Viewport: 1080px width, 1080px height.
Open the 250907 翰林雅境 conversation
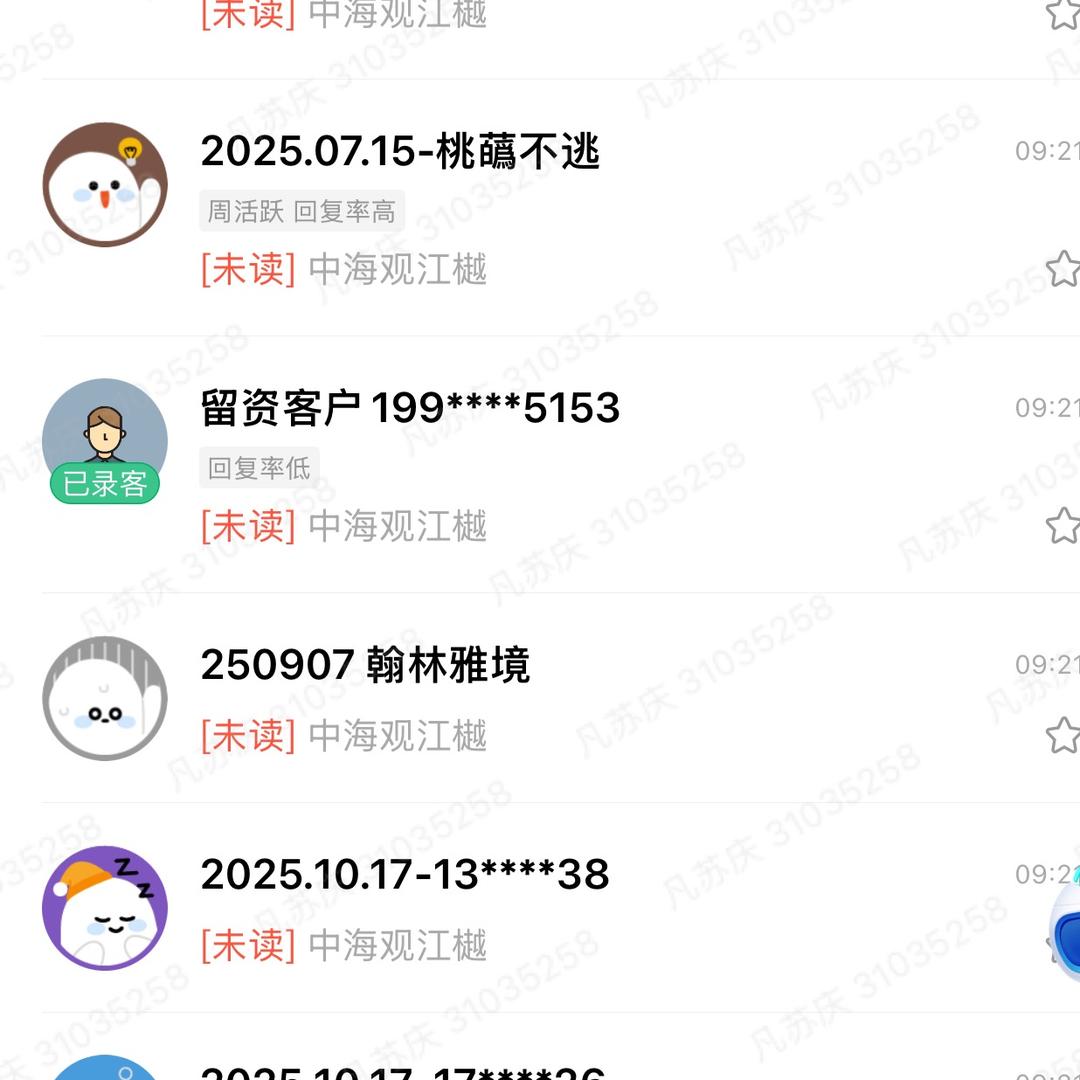(365, 665)
